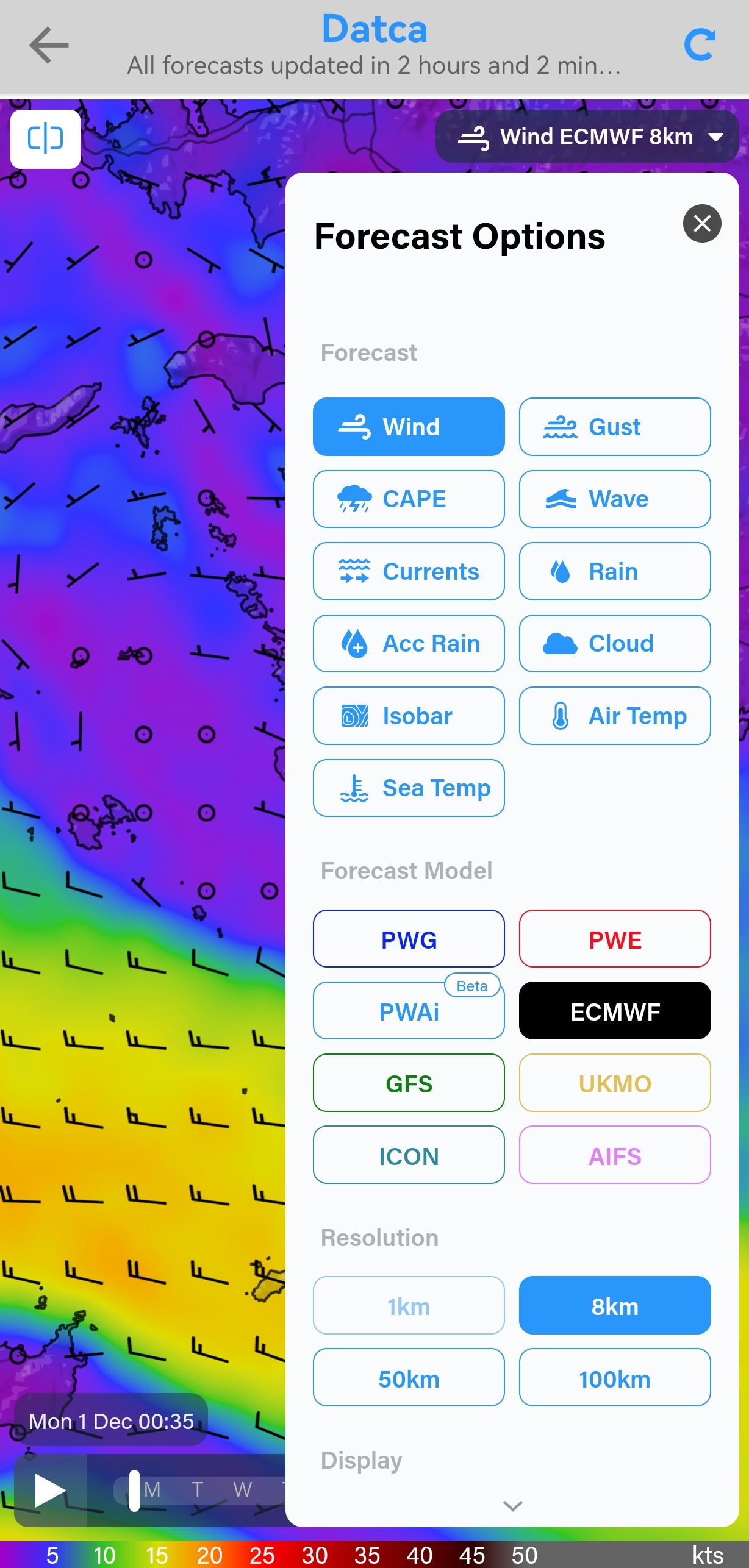Select the GFS forecast model

[409, 1083]
